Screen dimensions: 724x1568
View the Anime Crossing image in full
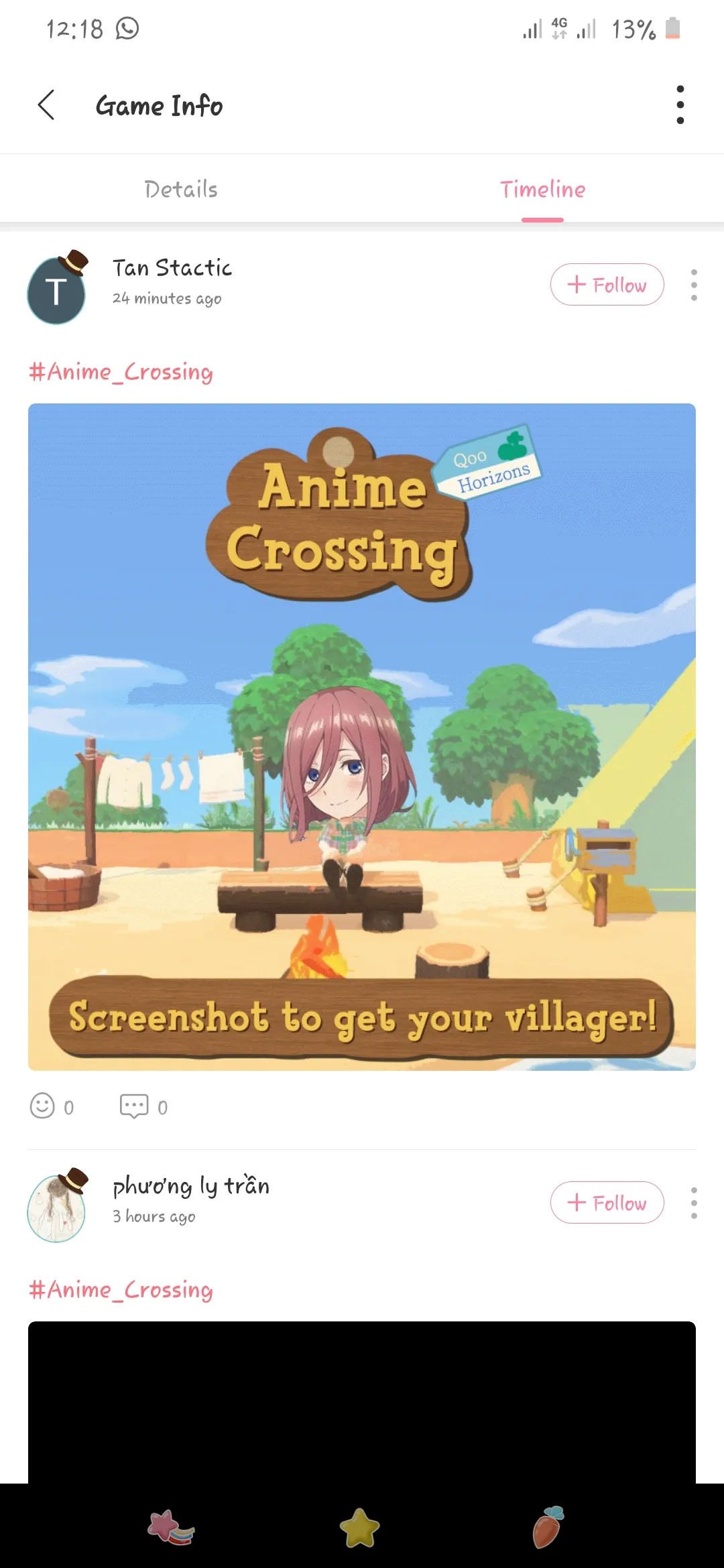pos(362,737)
